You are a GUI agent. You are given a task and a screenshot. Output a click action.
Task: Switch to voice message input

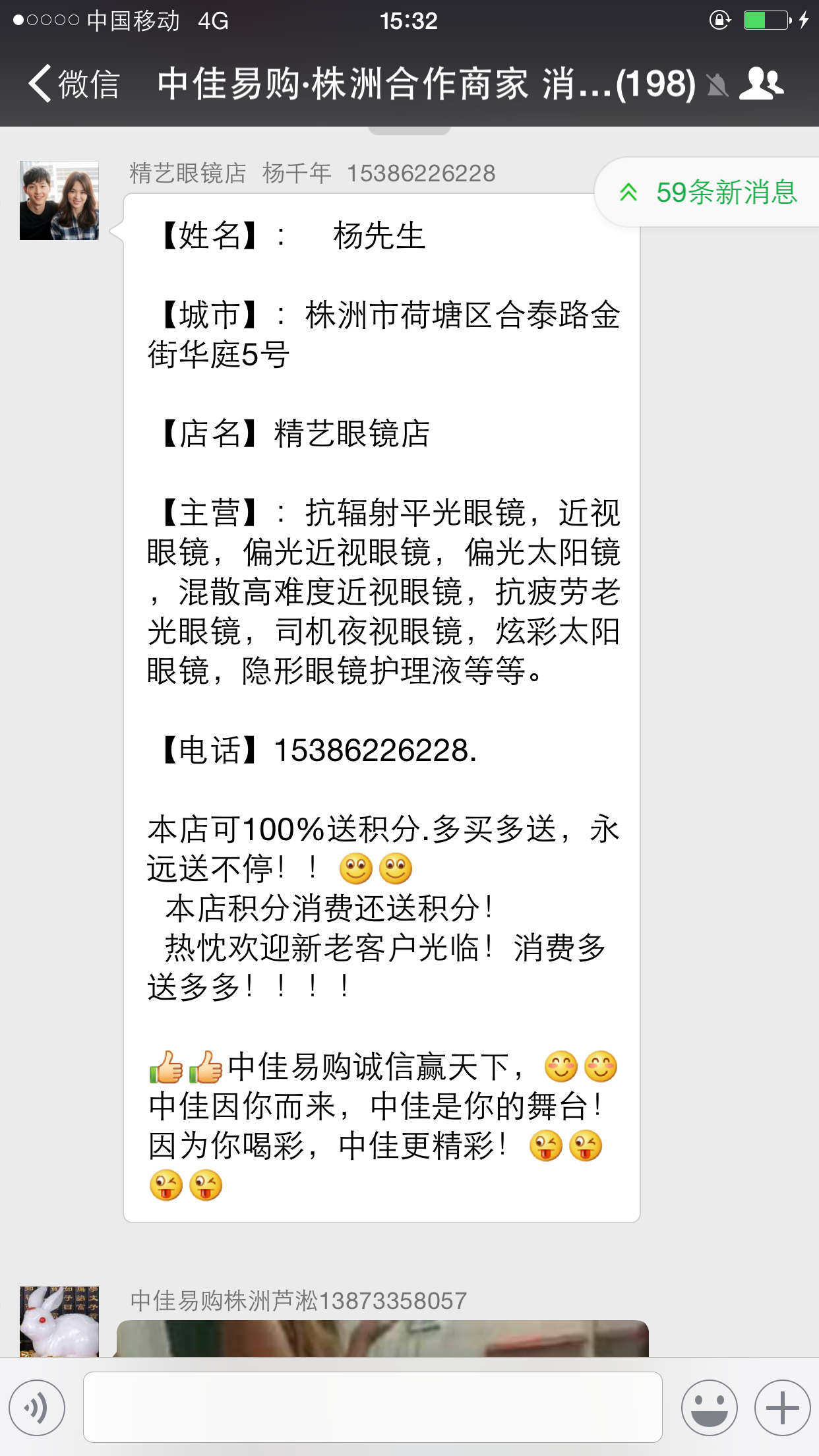(x=38, y=1408)
